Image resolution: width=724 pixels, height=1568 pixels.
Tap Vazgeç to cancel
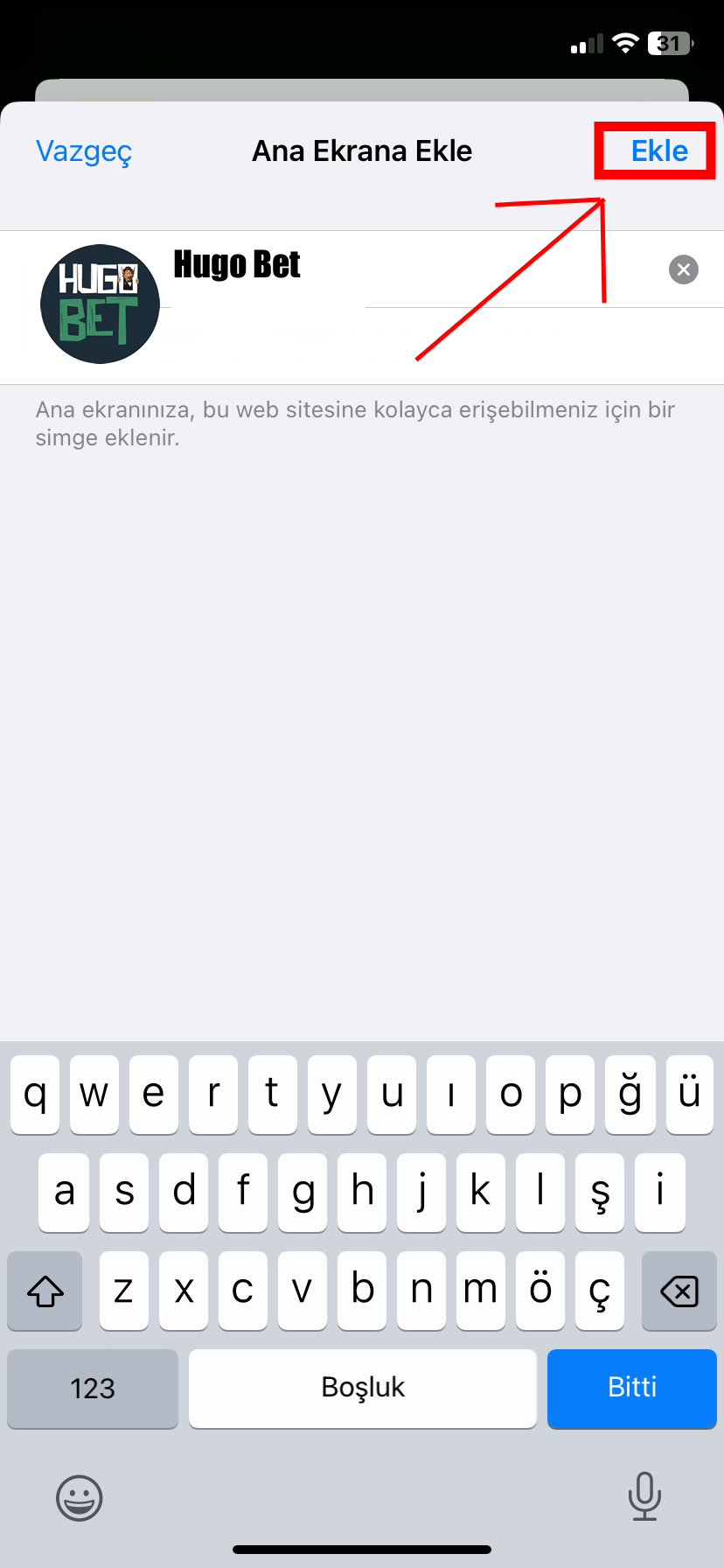click(x=83, y=150)
